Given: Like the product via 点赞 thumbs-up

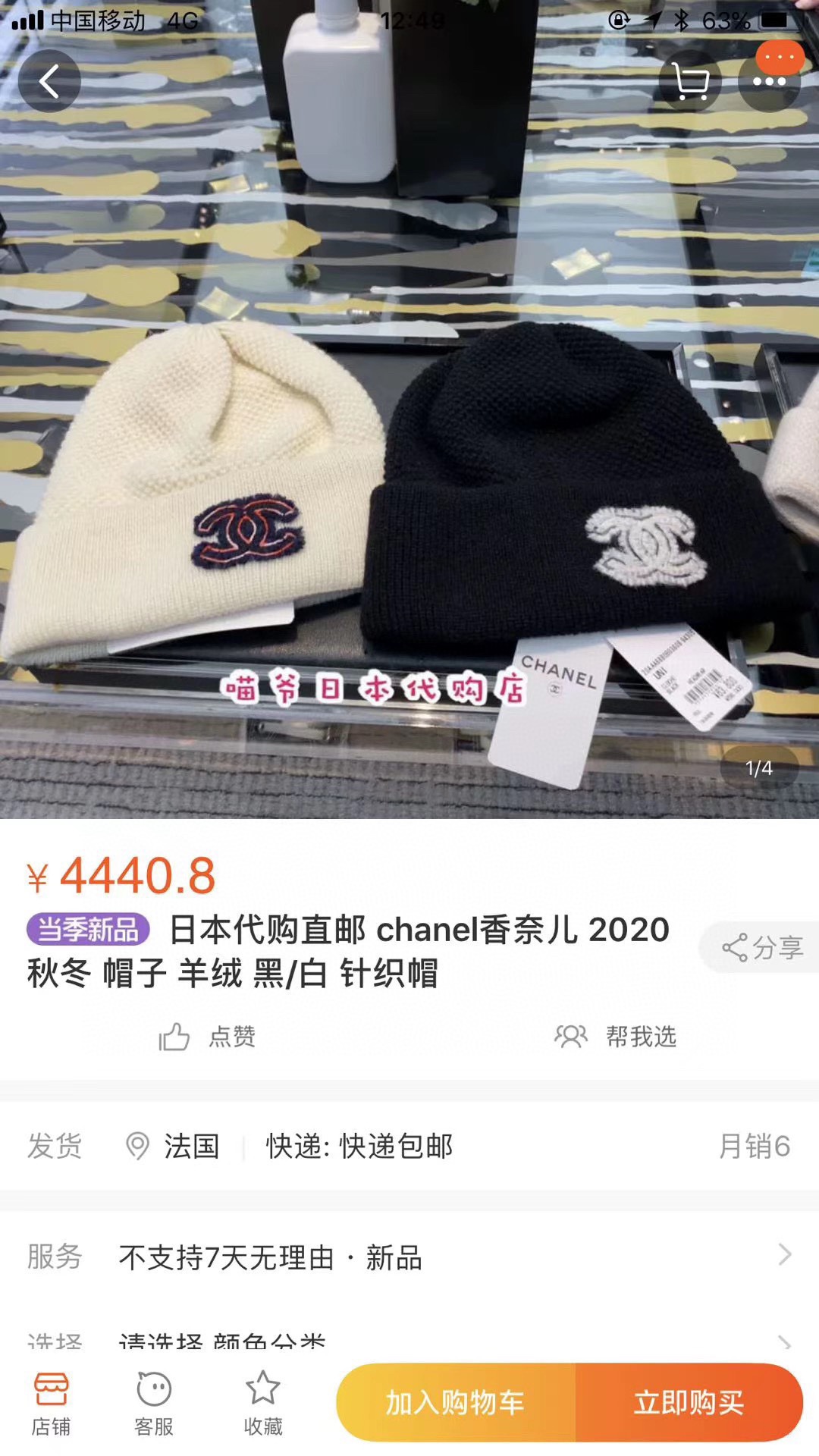Looking at the screenshot, I should point(176,1038).
